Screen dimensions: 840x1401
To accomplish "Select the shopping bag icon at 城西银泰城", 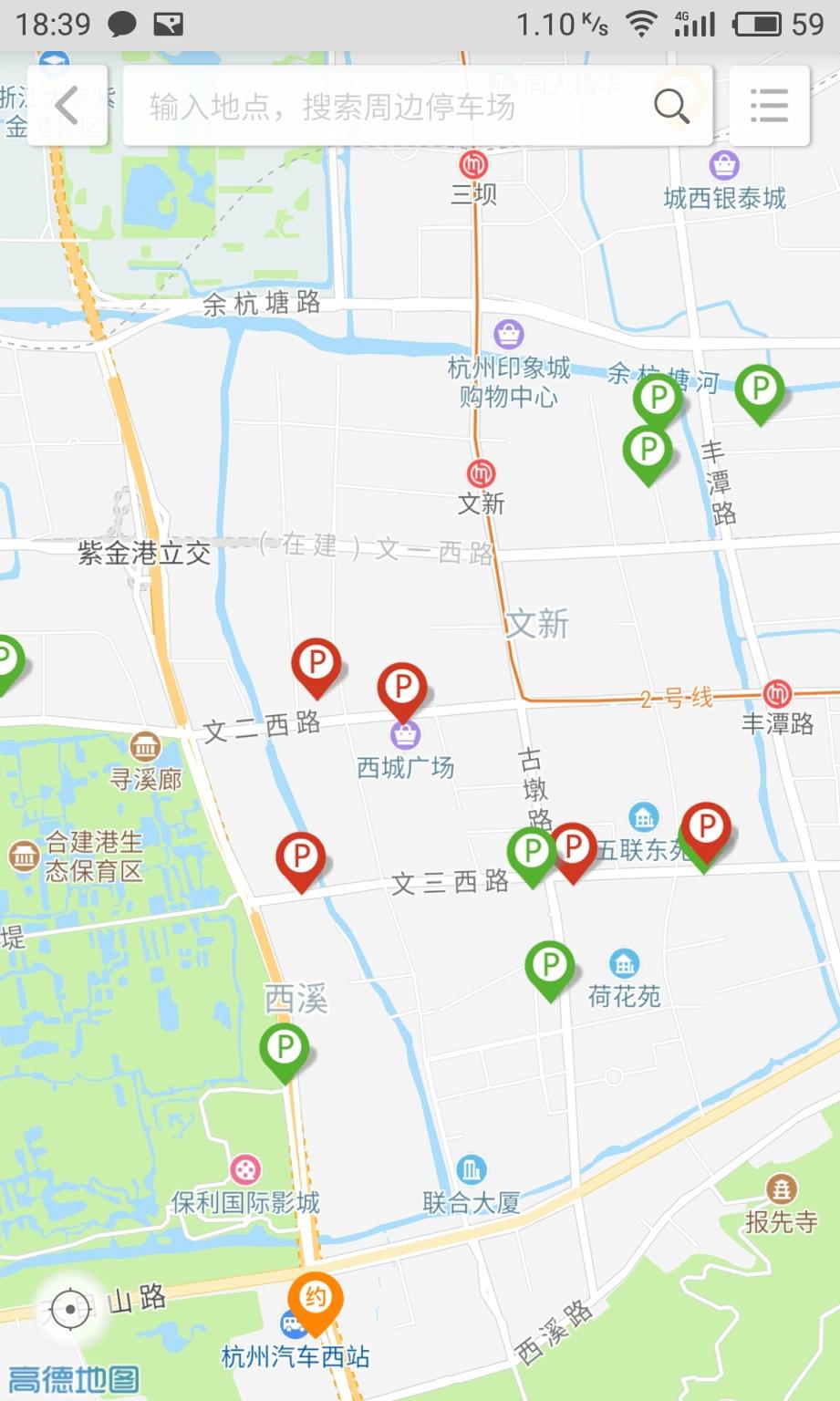I will (x=724, y=165).
